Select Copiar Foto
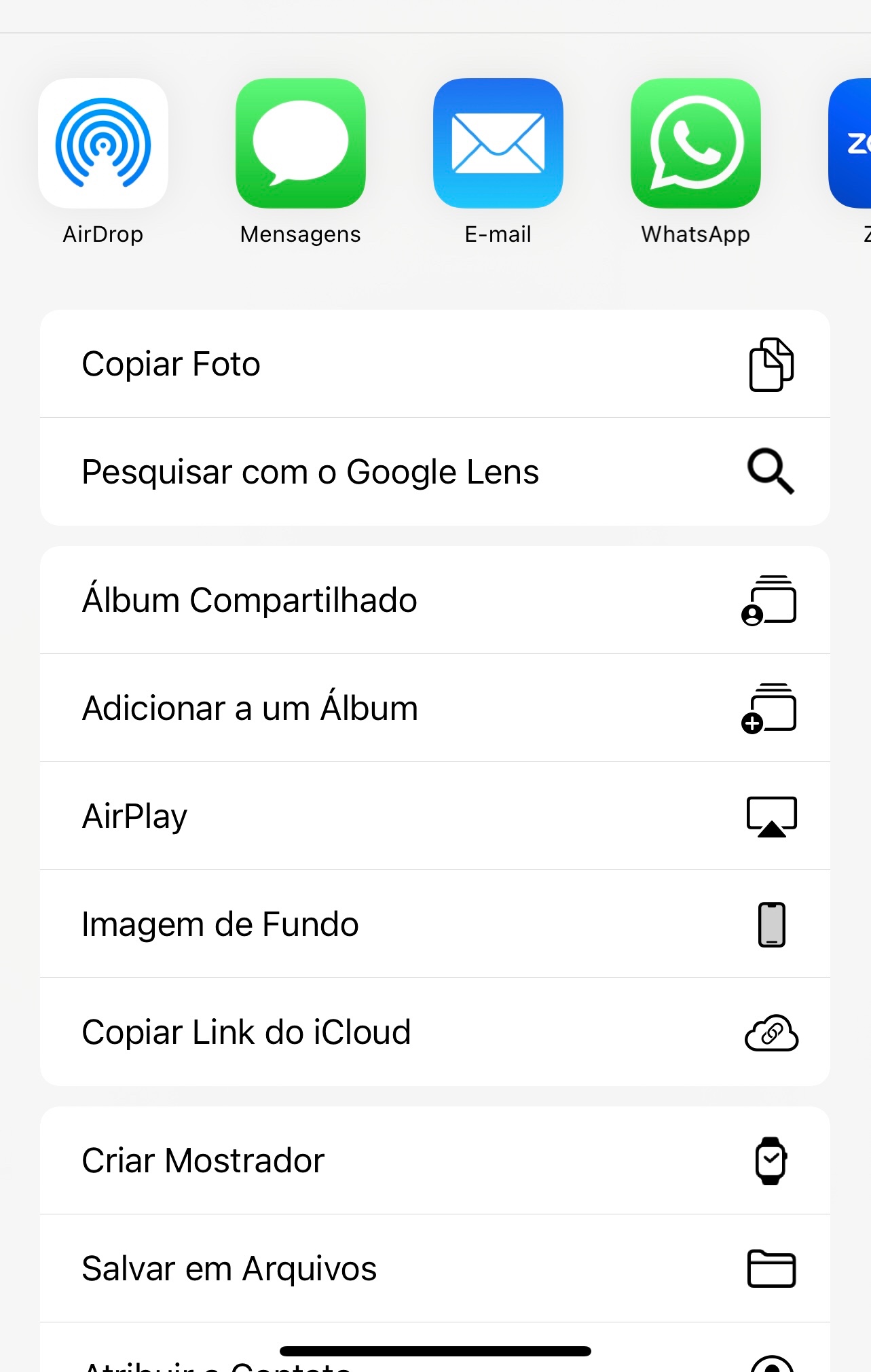 (x=434, y=364)
